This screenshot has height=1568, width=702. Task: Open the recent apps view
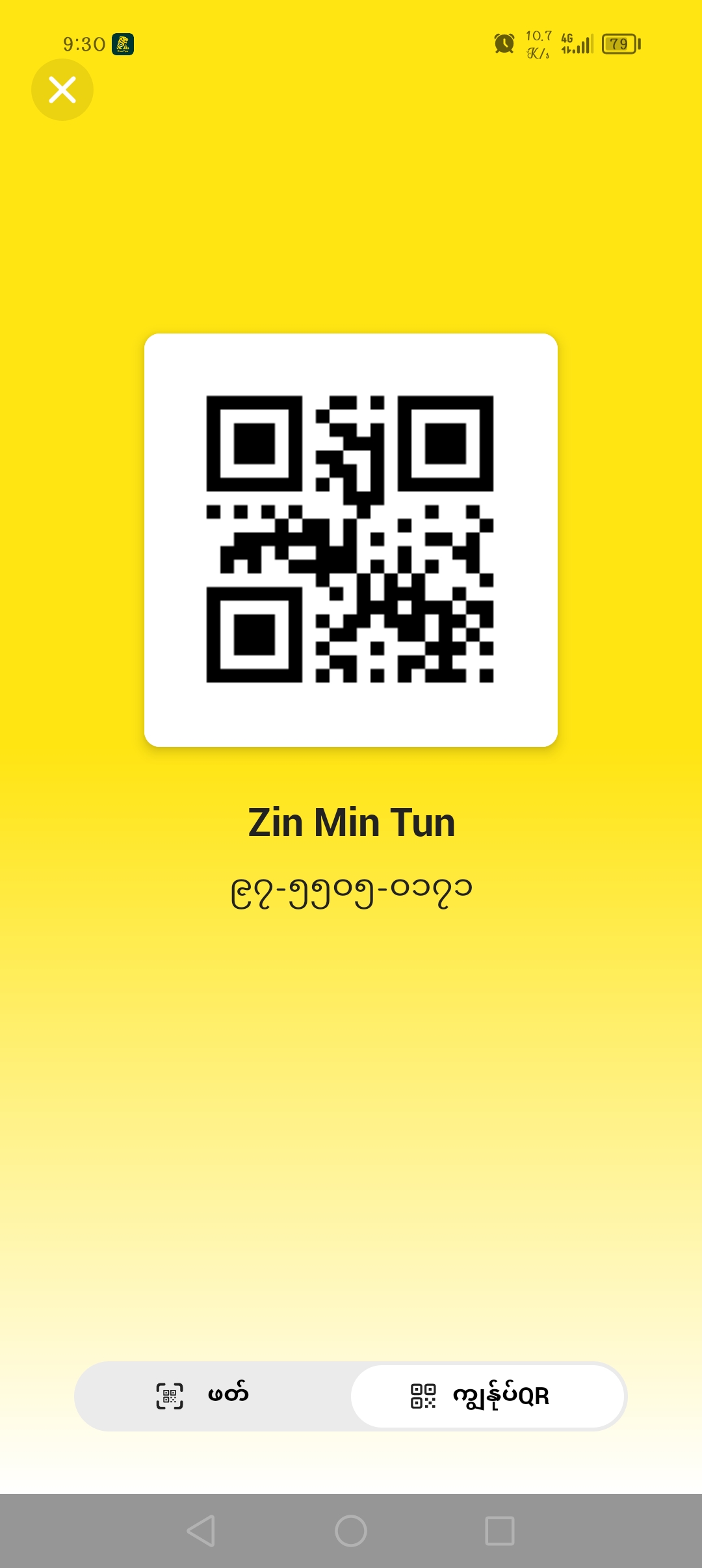(500, 1531)
